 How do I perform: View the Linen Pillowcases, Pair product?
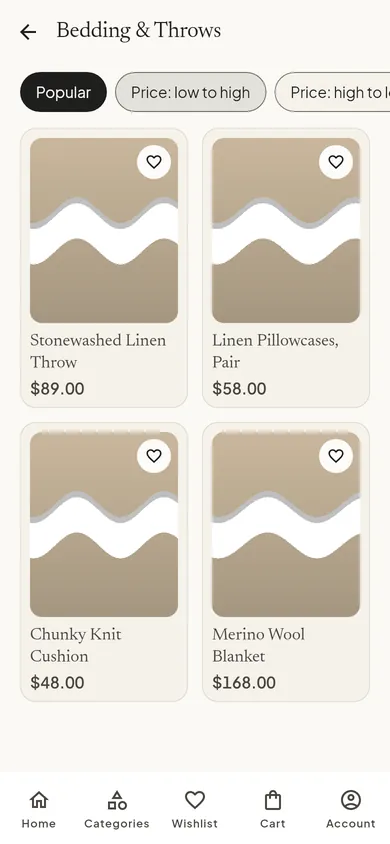tap(286, 268)
